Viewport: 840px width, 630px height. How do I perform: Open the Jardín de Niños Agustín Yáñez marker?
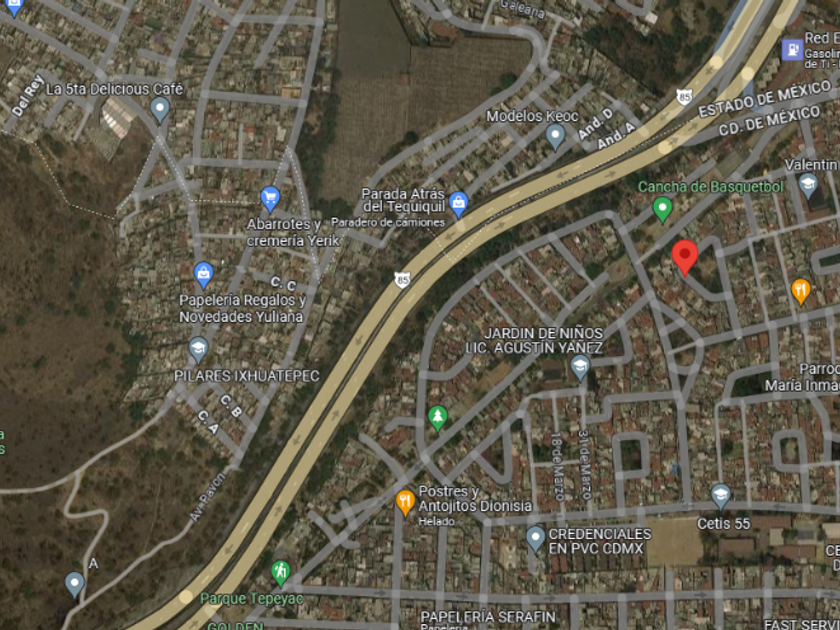(580, 368)
